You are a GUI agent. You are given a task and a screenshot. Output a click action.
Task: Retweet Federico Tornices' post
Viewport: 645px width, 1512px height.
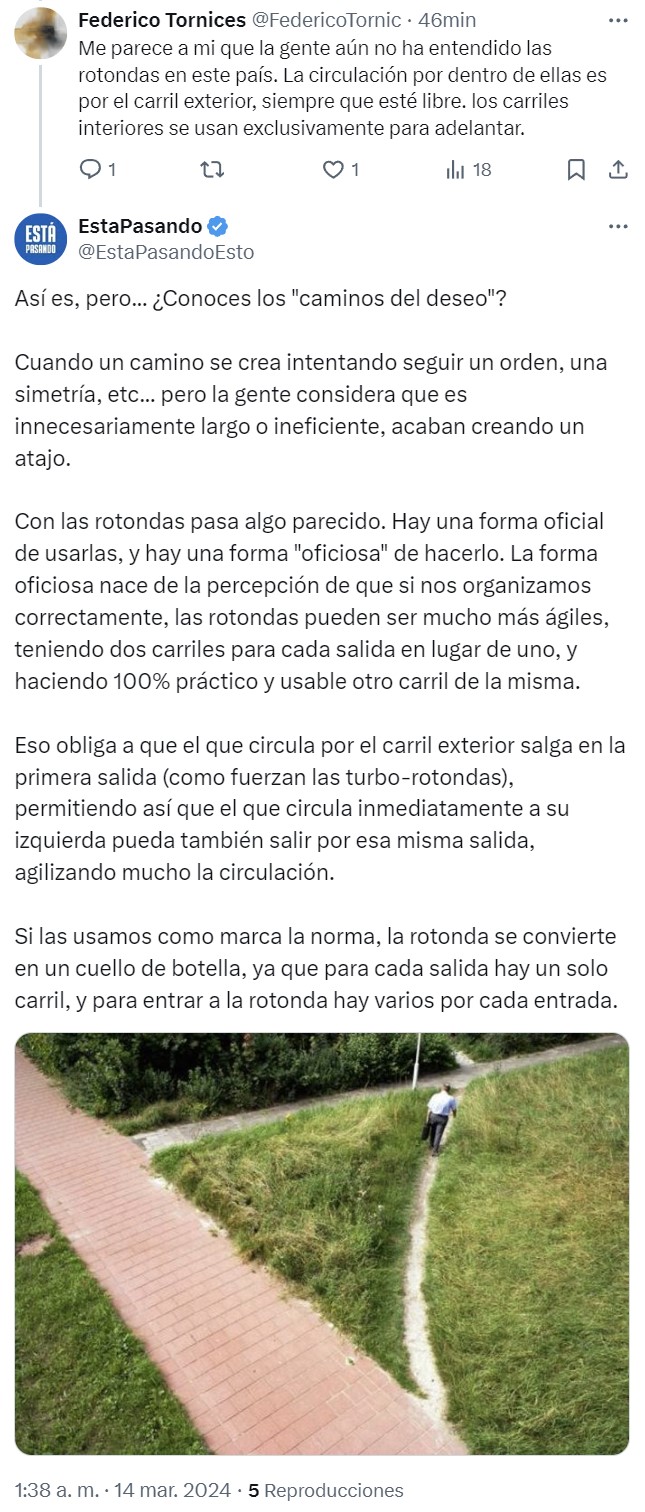[212, 170]
